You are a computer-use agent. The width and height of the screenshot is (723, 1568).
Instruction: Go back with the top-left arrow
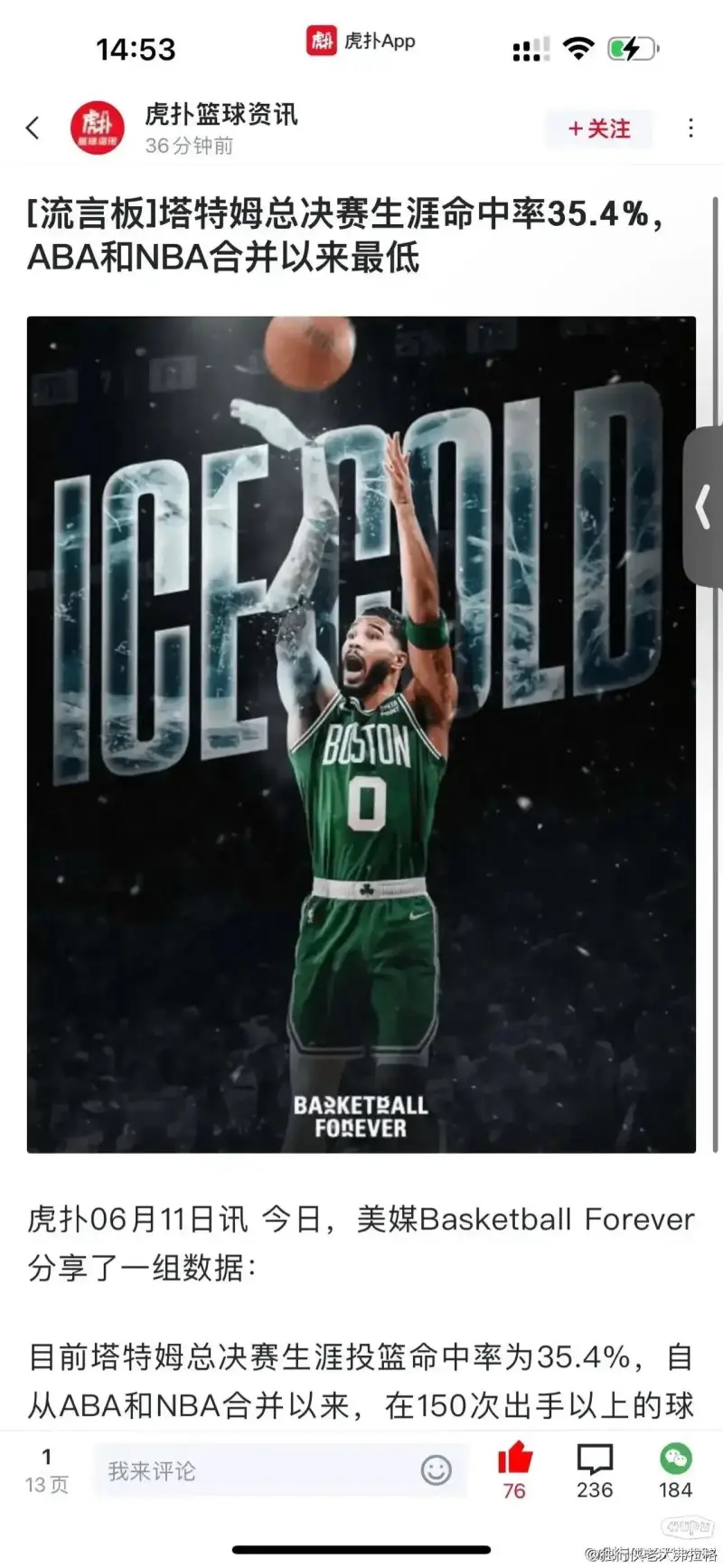[x=33, y=128]
